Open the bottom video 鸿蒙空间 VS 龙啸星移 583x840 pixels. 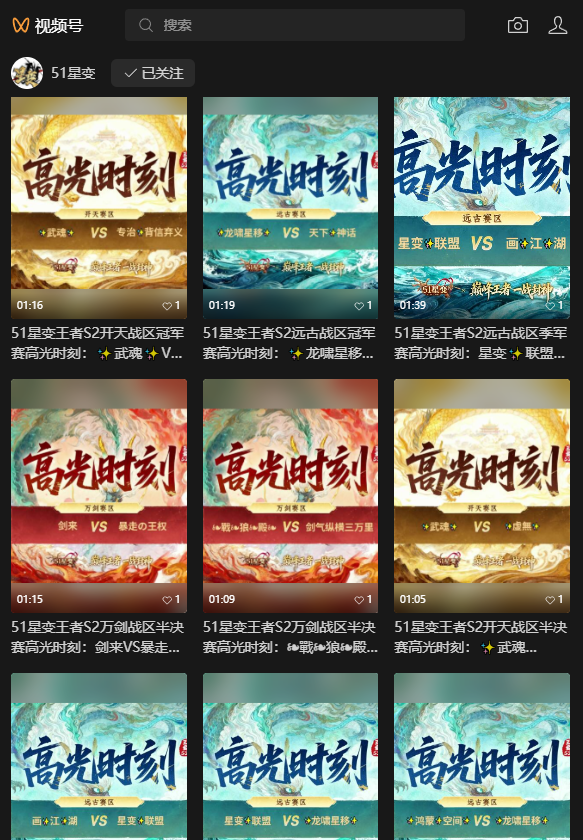point(482,756)
